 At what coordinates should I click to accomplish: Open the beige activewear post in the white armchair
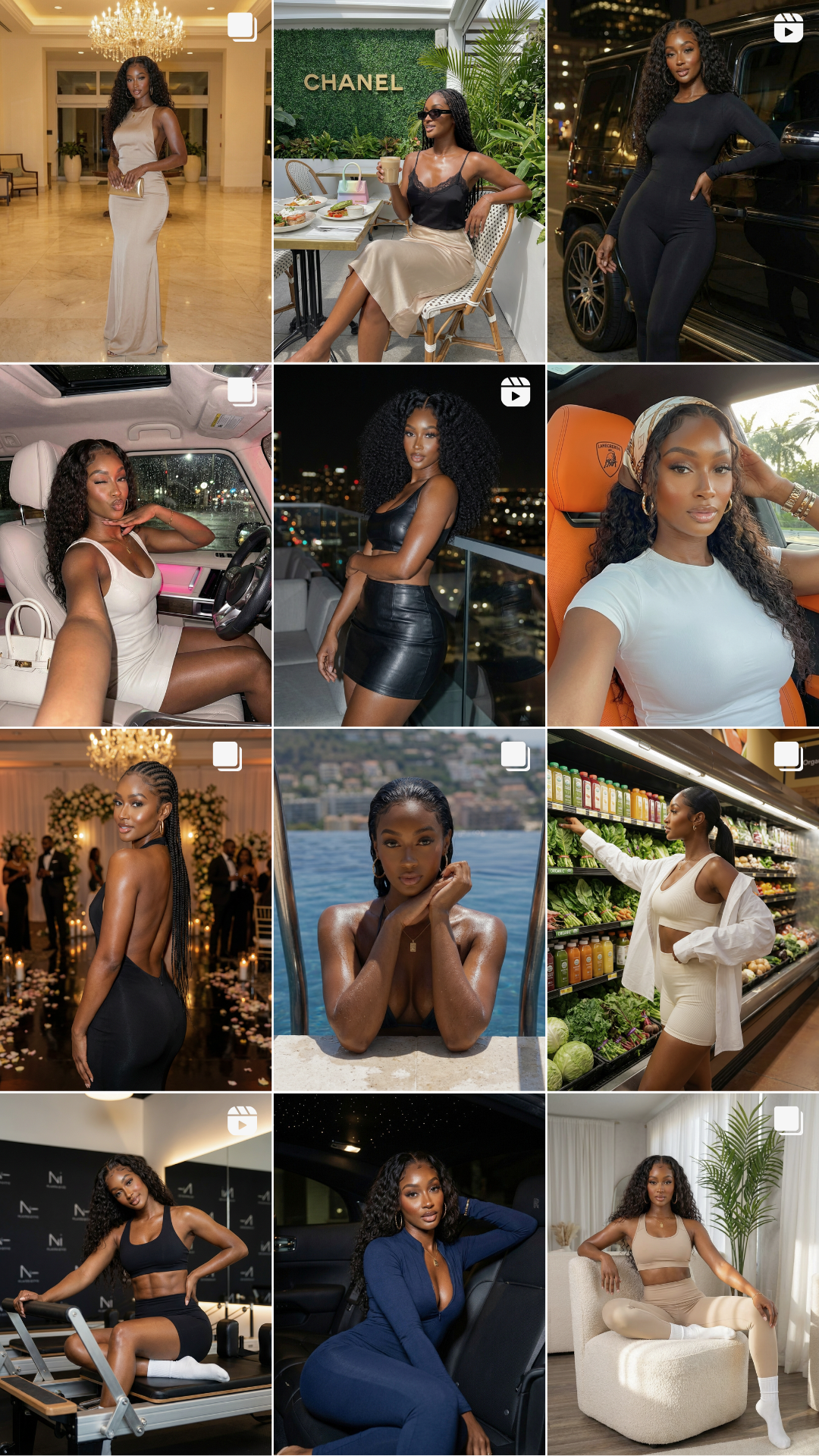coord(682,1272)
